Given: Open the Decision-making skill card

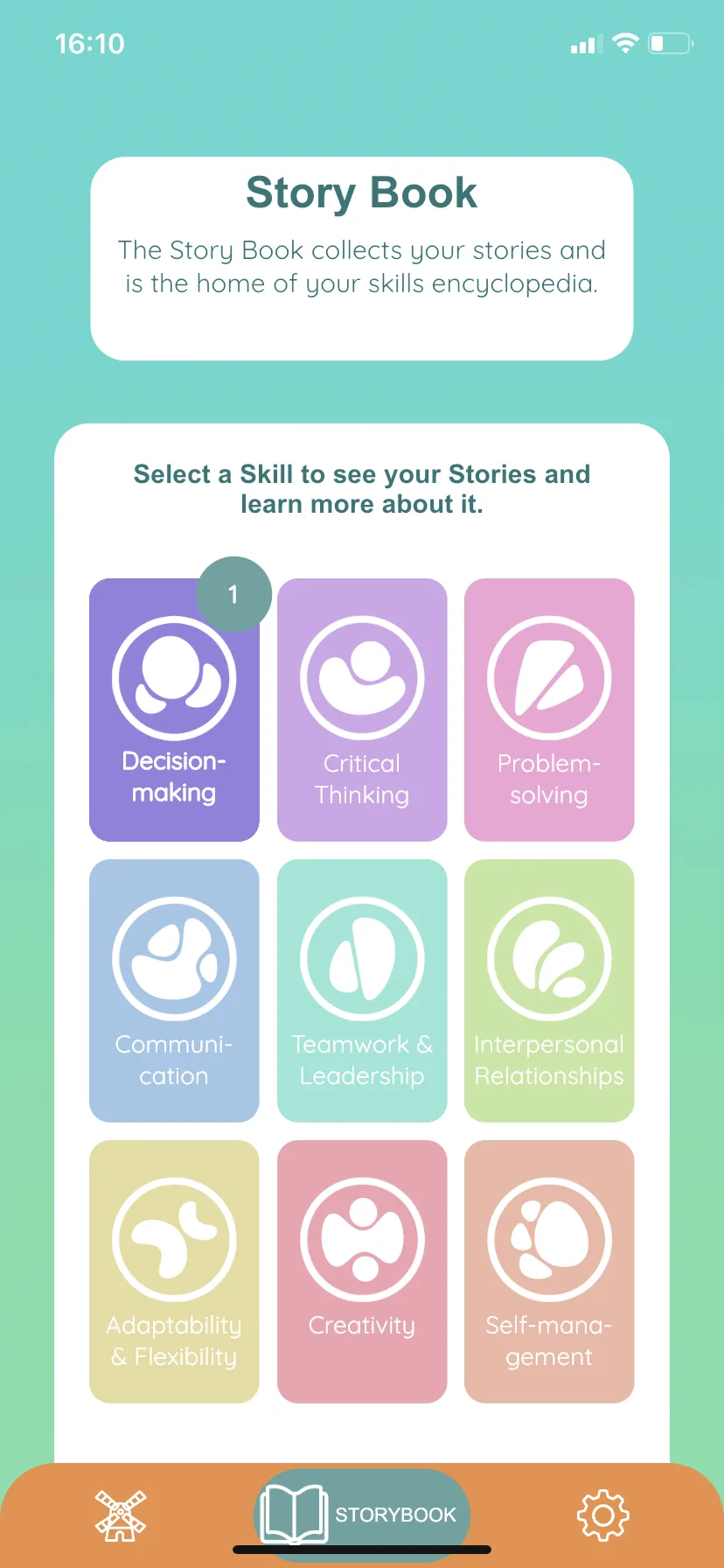Looking at the screenshot, I should [174, 710].
